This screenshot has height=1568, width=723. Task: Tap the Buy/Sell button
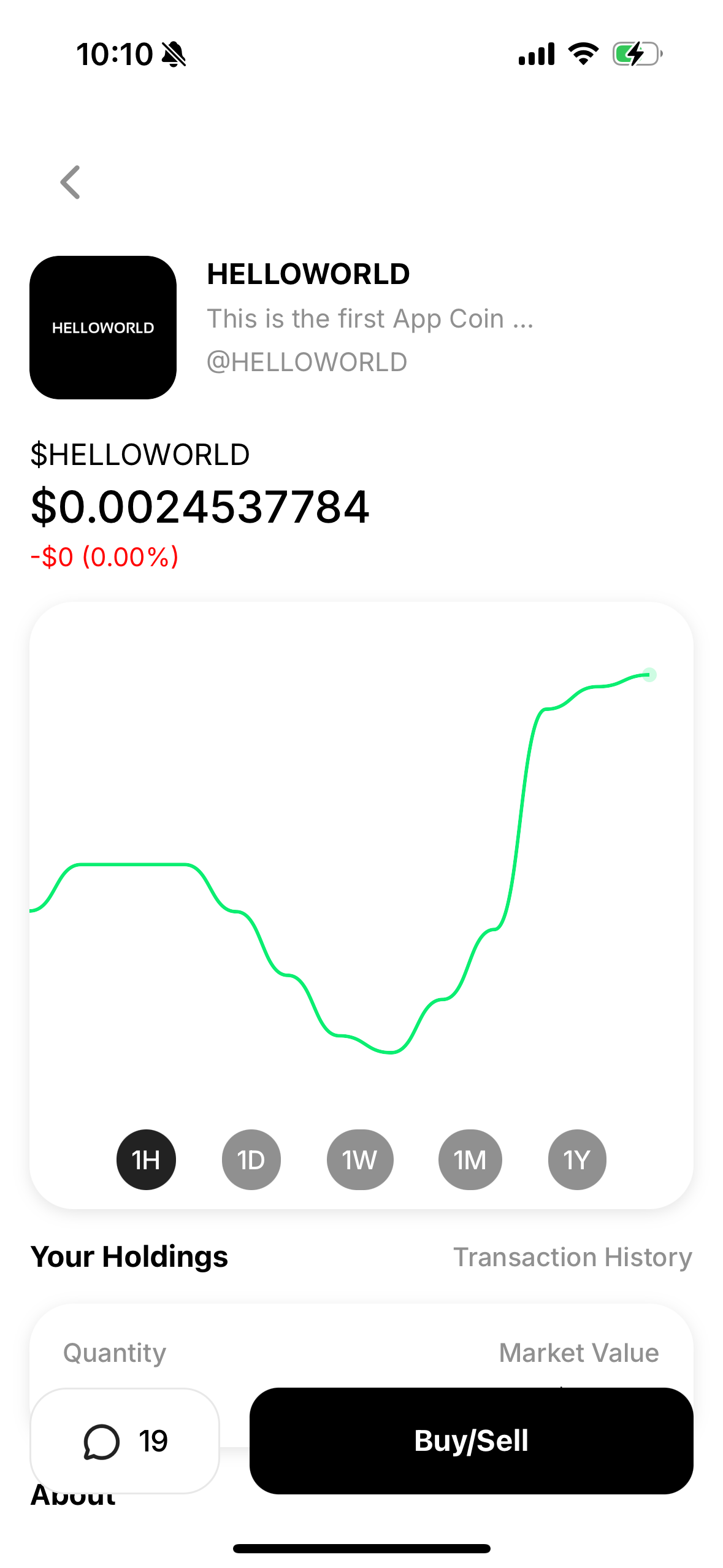pos(471,1440)
